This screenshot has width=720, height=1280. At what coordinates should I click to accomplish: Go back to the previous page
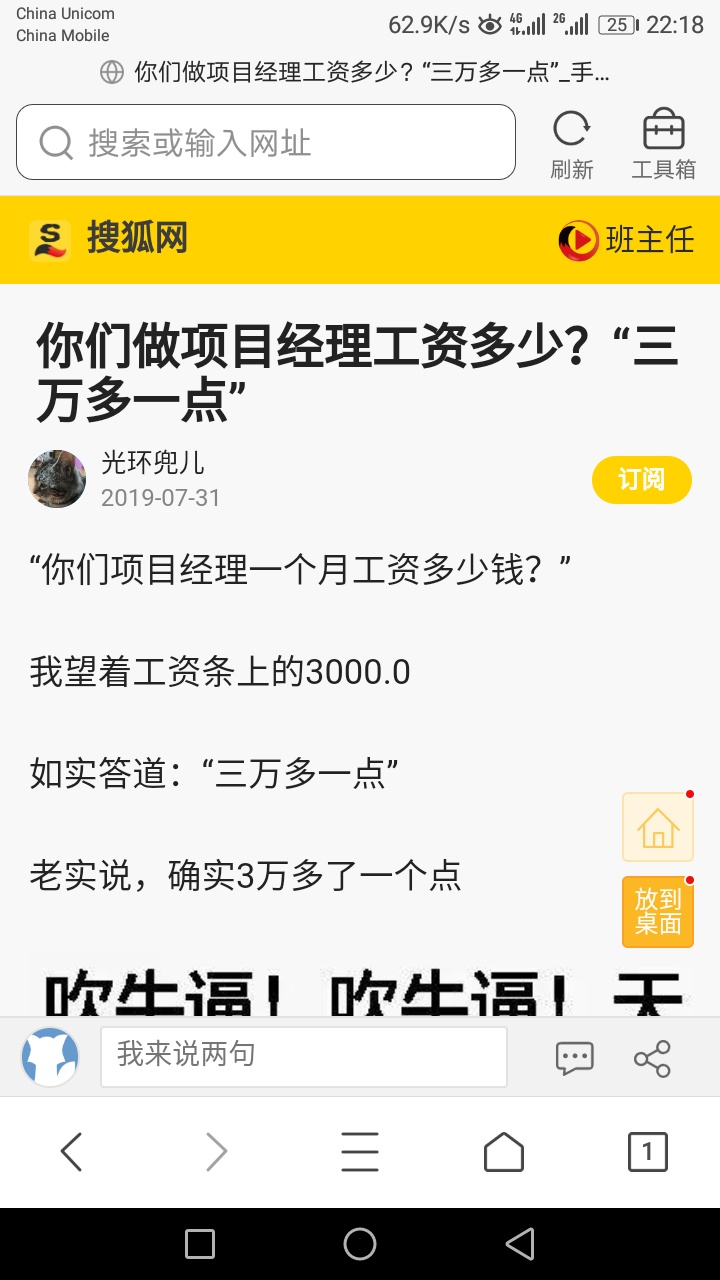click(x=72, y=1152)
